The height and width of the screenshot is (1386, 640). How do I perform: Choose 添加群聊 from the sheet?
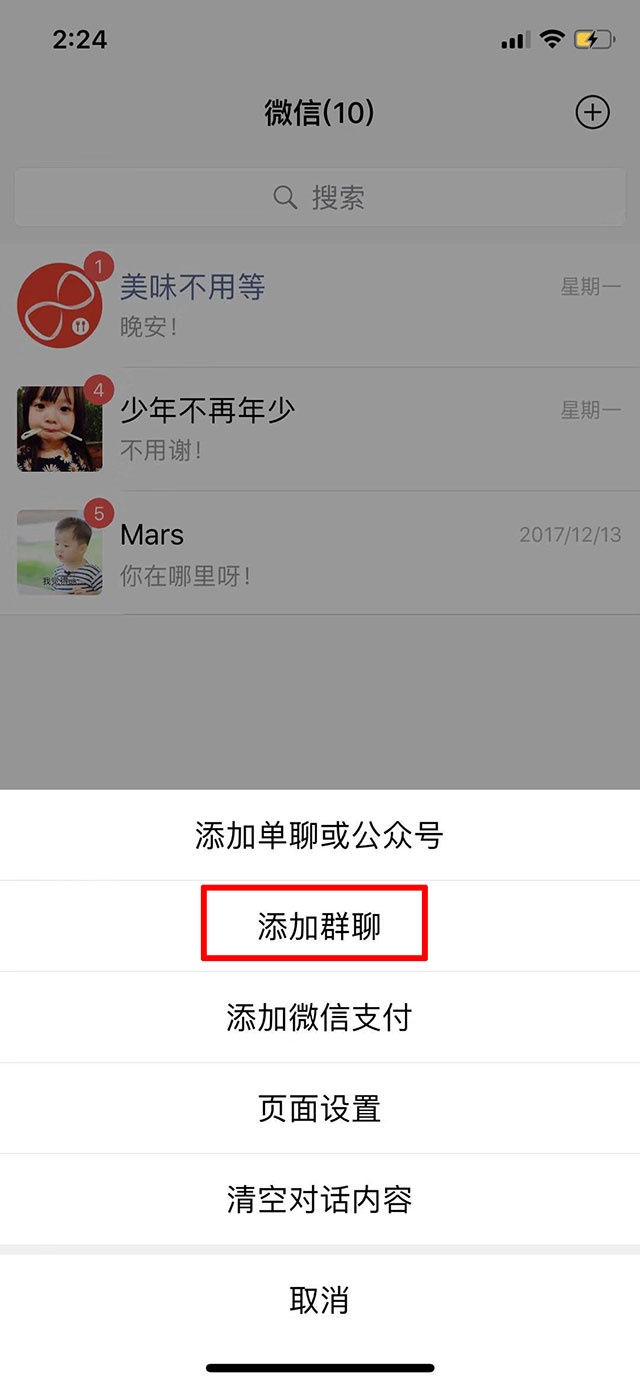[x=319, y=927]
